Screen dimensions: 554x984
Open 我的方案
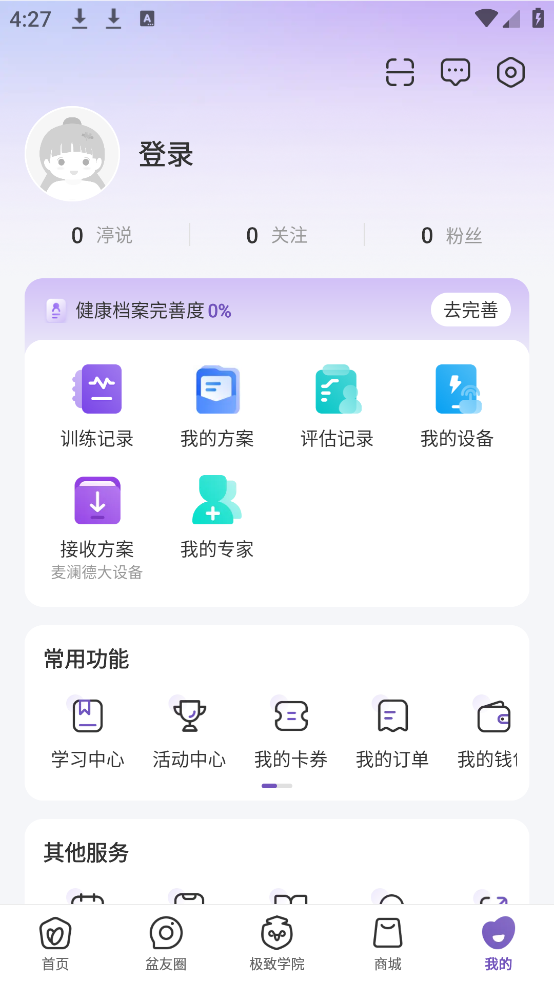[217, 406]
